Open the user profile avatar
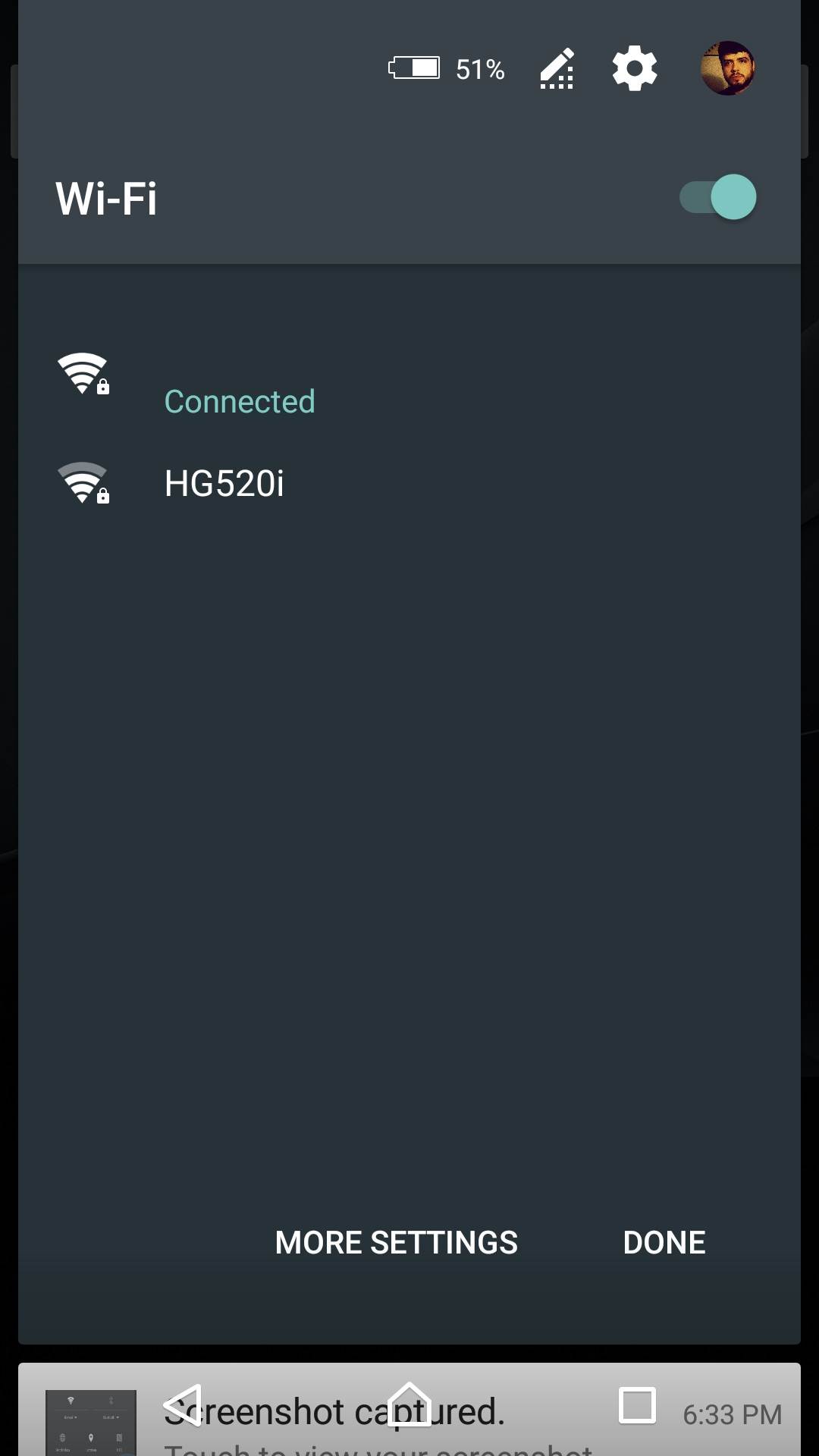The image size is (819, 1456). [x=727, y=69]
